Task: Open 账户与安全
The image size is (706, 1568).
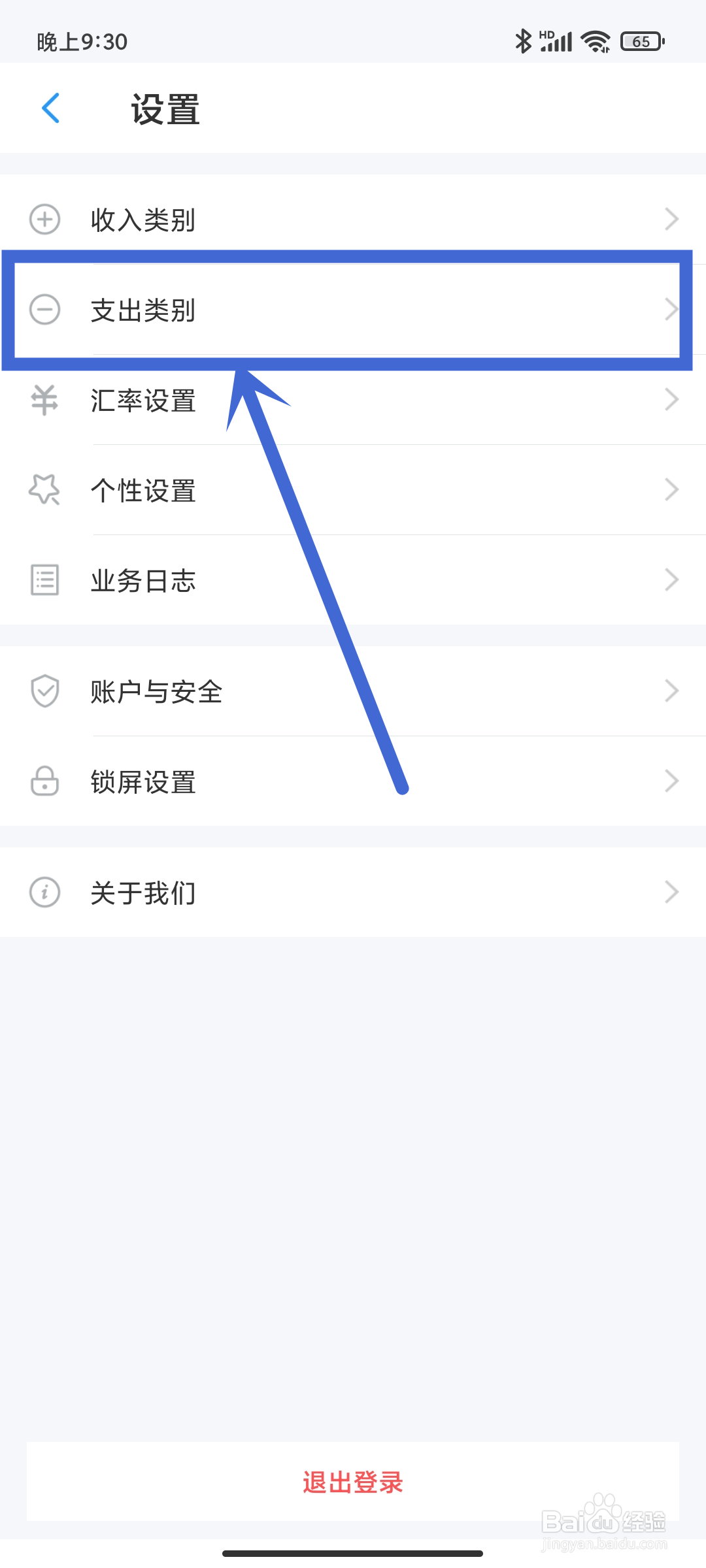Action: tap(353, 691)
